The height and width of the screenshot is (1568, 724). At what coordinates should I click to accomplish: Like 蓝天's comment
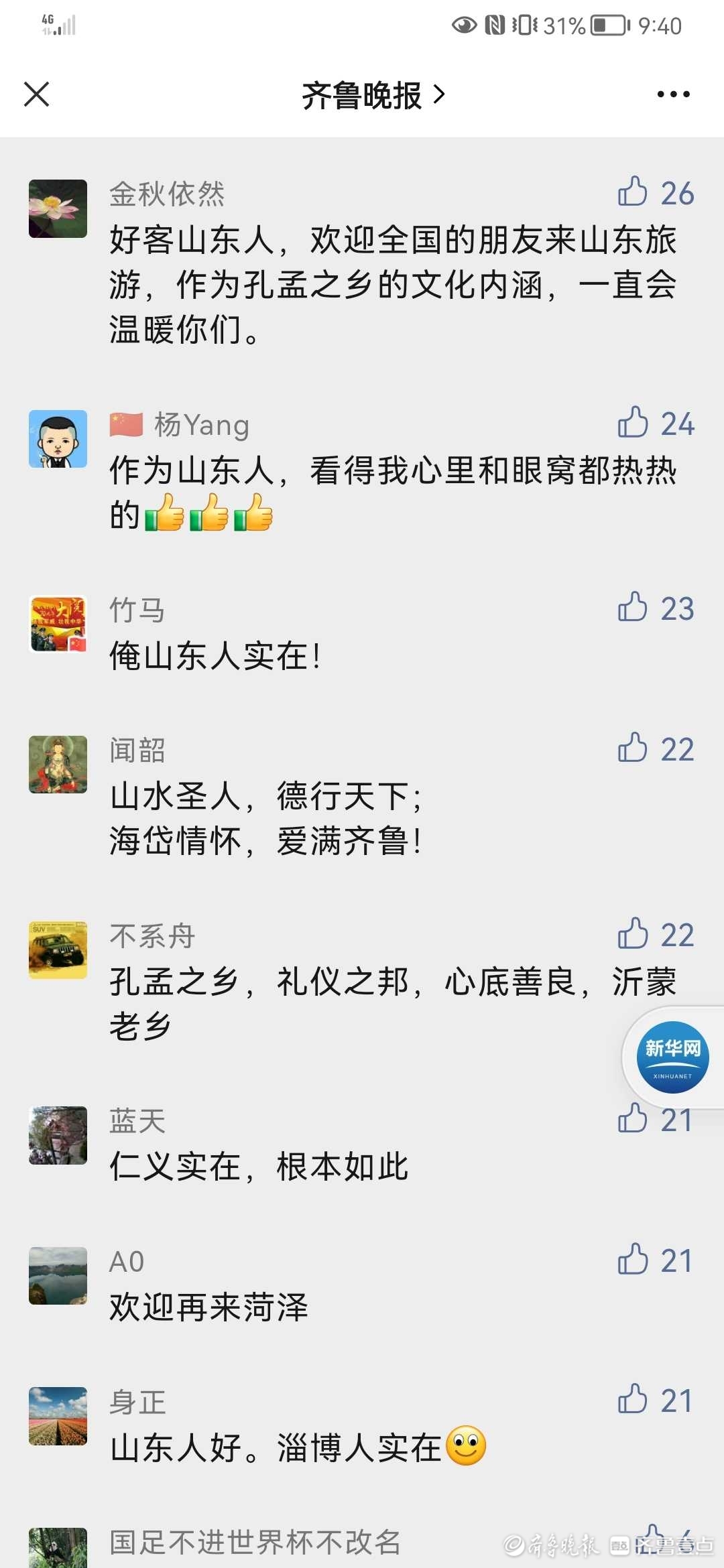[633, 1118]
